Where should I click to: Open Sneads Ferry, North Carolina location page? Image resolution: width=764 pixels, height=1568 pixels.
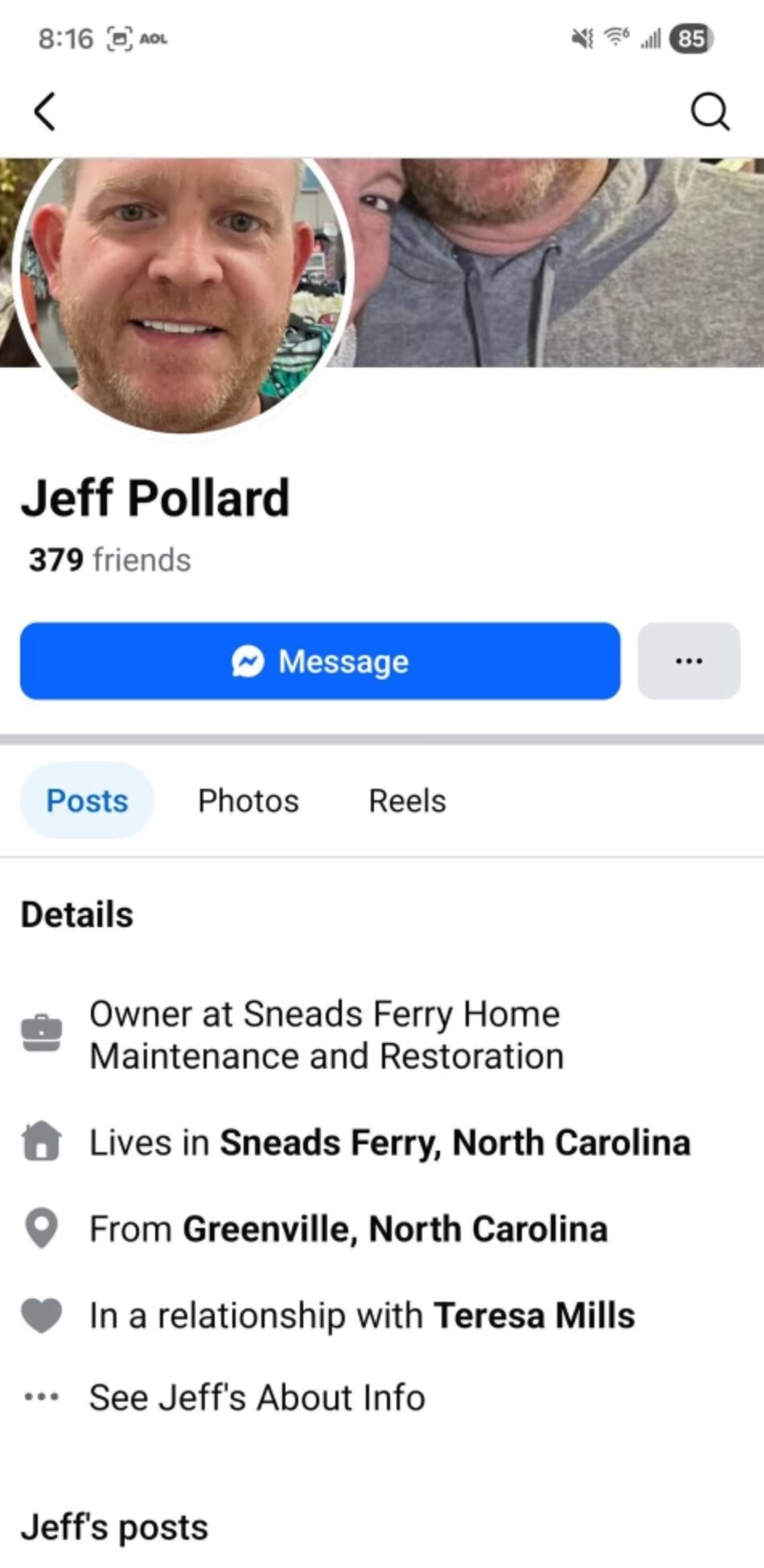coord(455,1143)
